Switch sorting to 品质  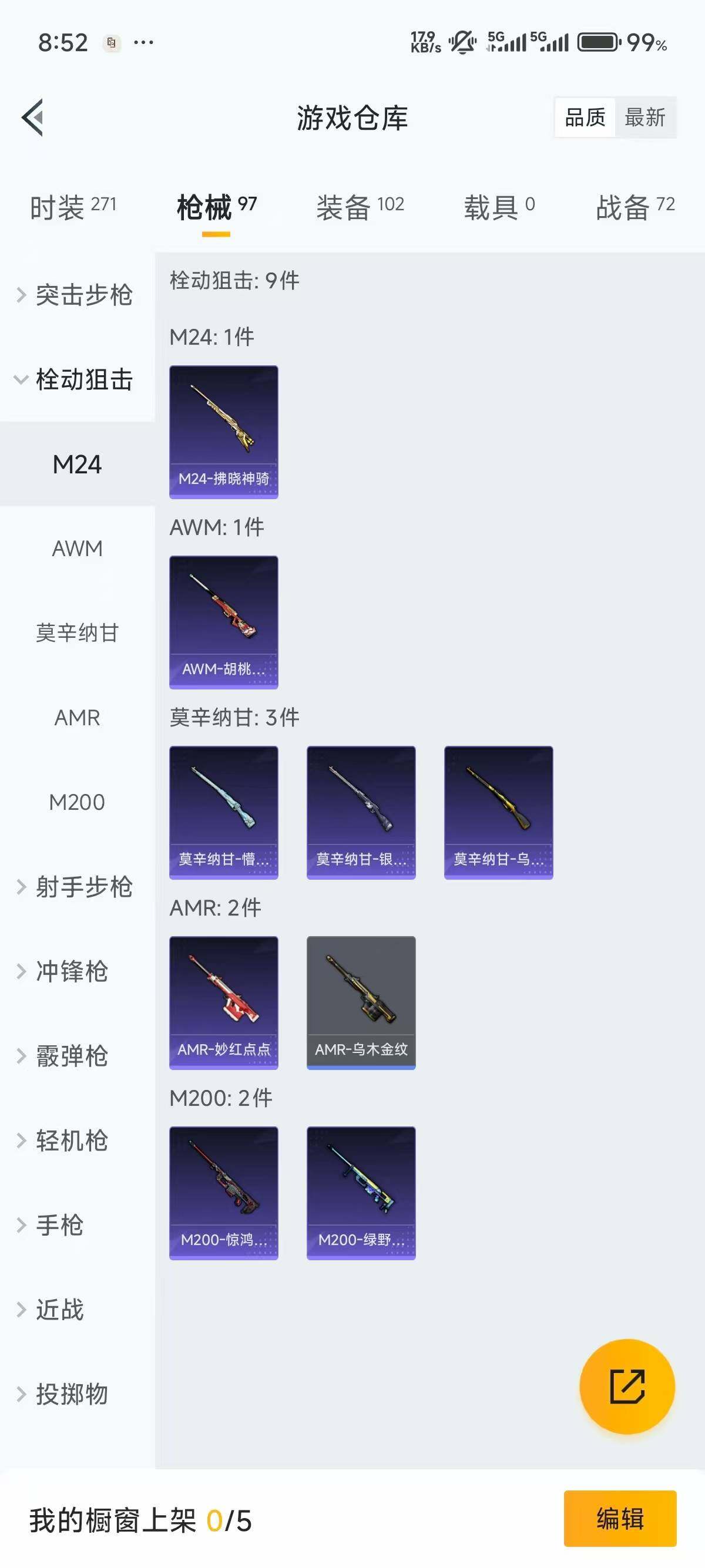[x=586, y=118]
